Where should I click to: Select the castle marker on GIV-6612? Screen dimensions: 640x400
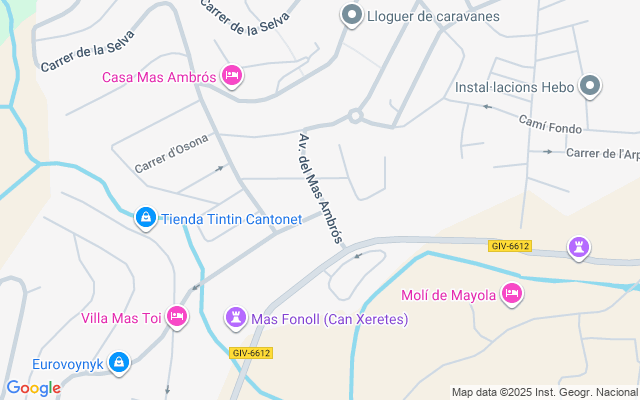(x=578, y=245)
